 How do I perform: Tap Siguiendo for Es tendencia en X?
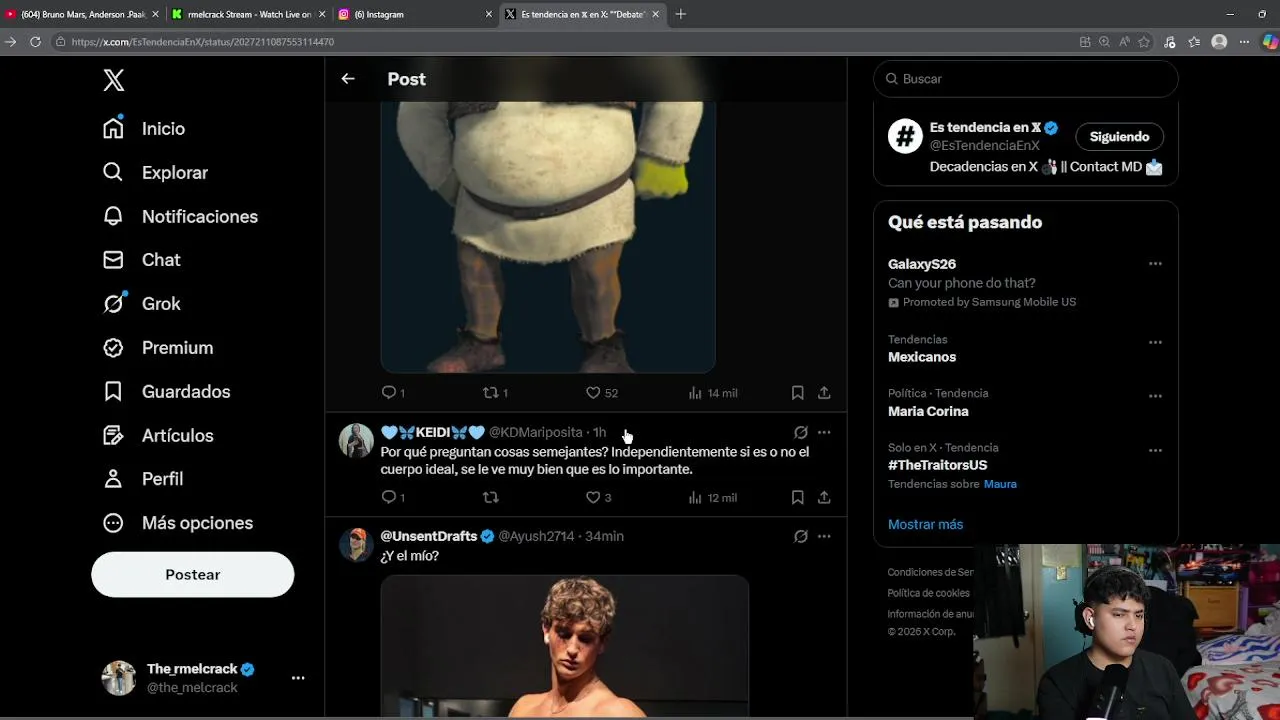(x=1119, y=137)
